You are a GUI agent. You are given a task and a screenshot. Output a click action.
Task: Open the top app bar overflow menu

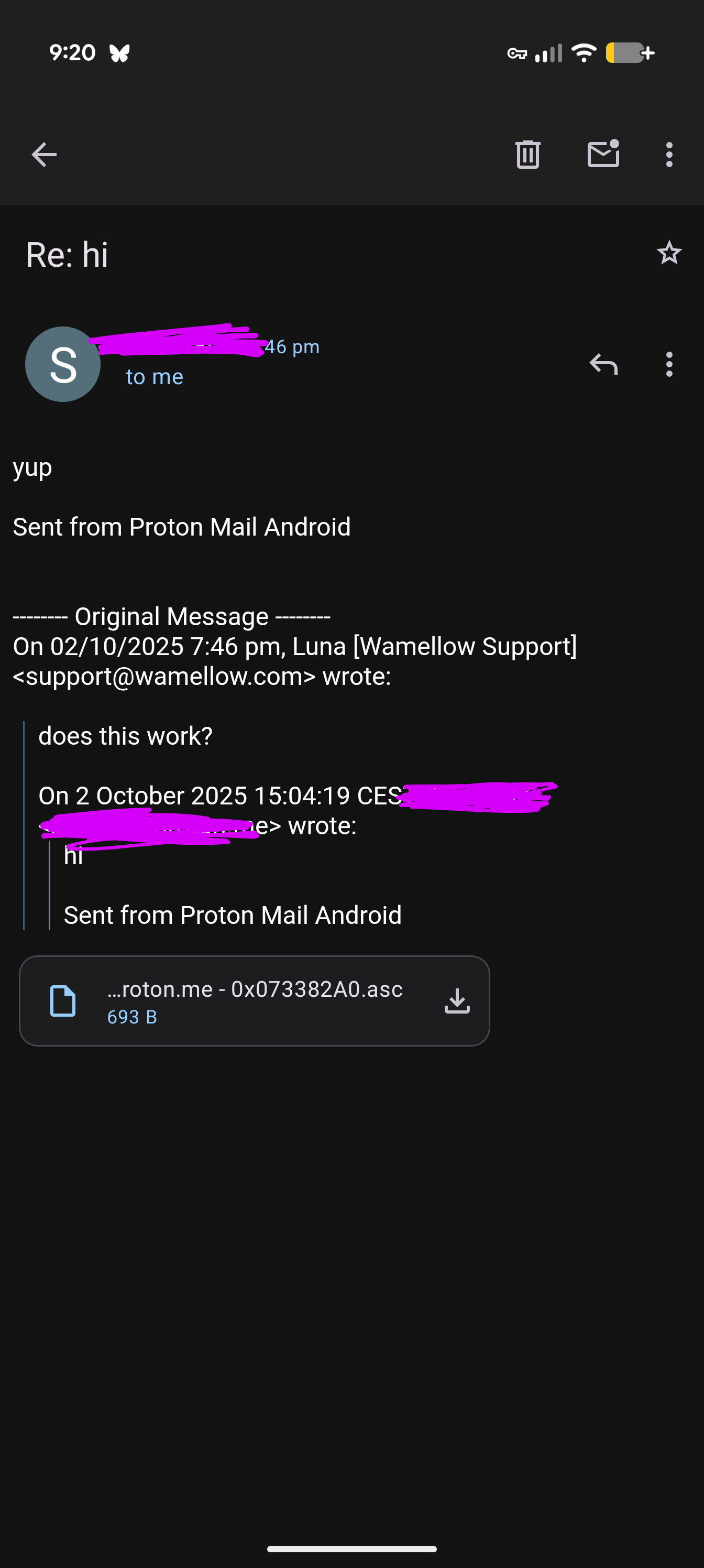tap(669, 155)
